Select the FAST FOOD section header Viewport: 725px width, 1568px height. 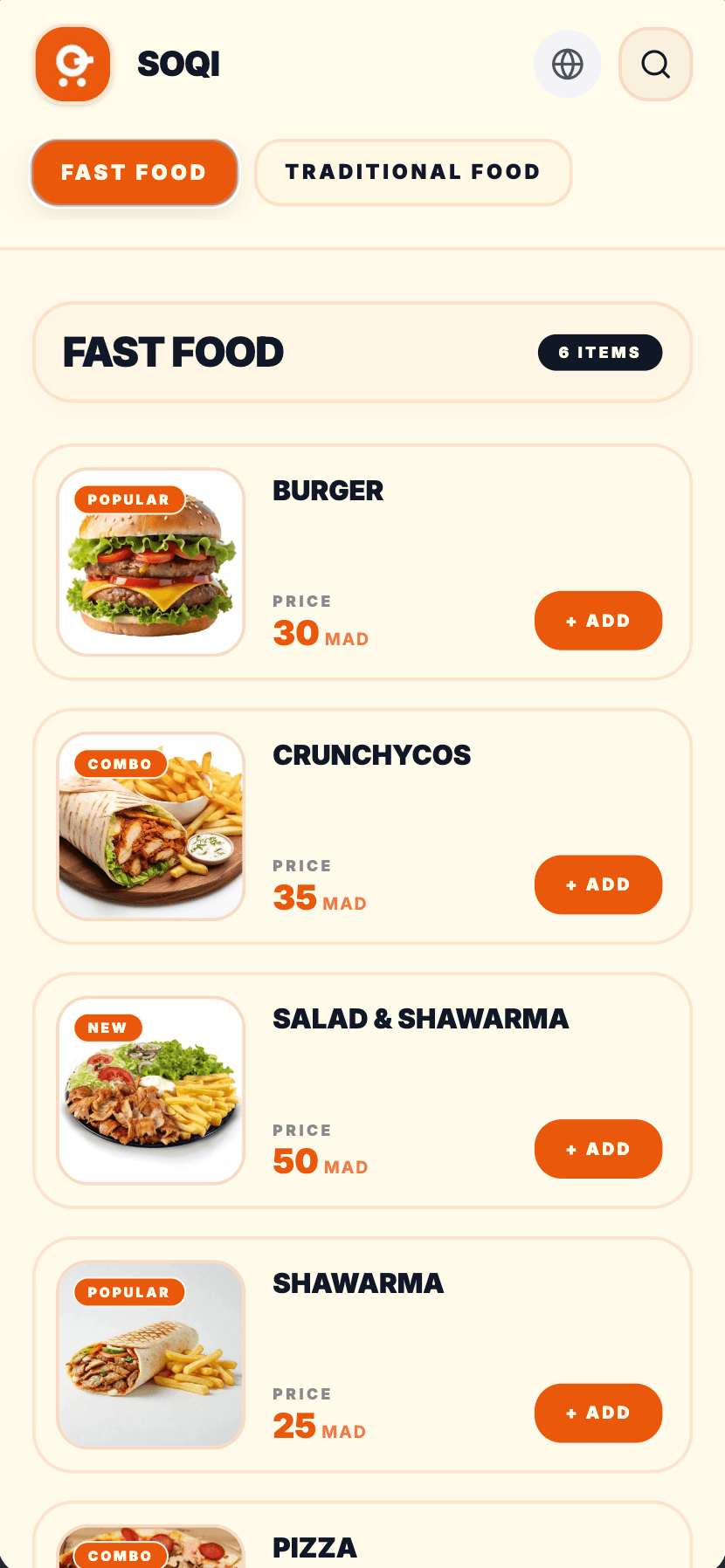(x=172, y=352)
